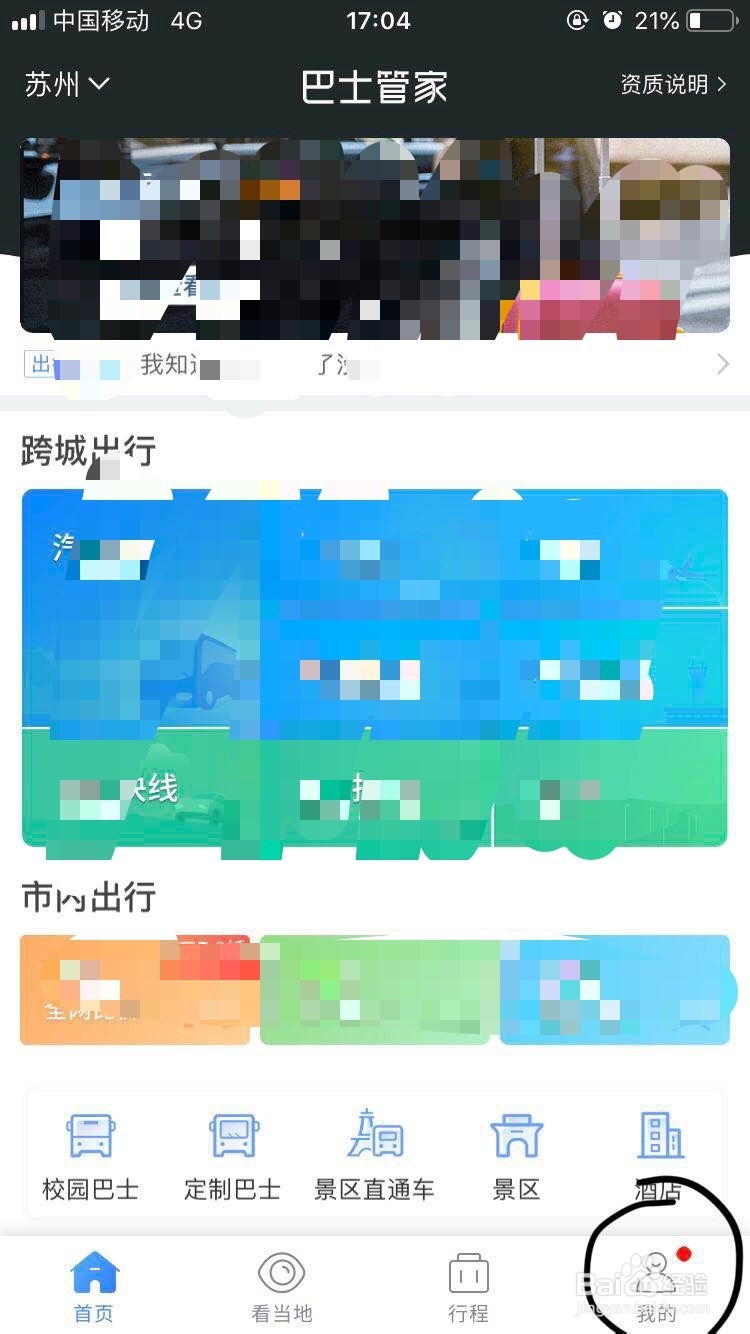Viewport: 750px width, 1334px height.
Task: Tap the 首页 home icon
Action: (93, 1268)
